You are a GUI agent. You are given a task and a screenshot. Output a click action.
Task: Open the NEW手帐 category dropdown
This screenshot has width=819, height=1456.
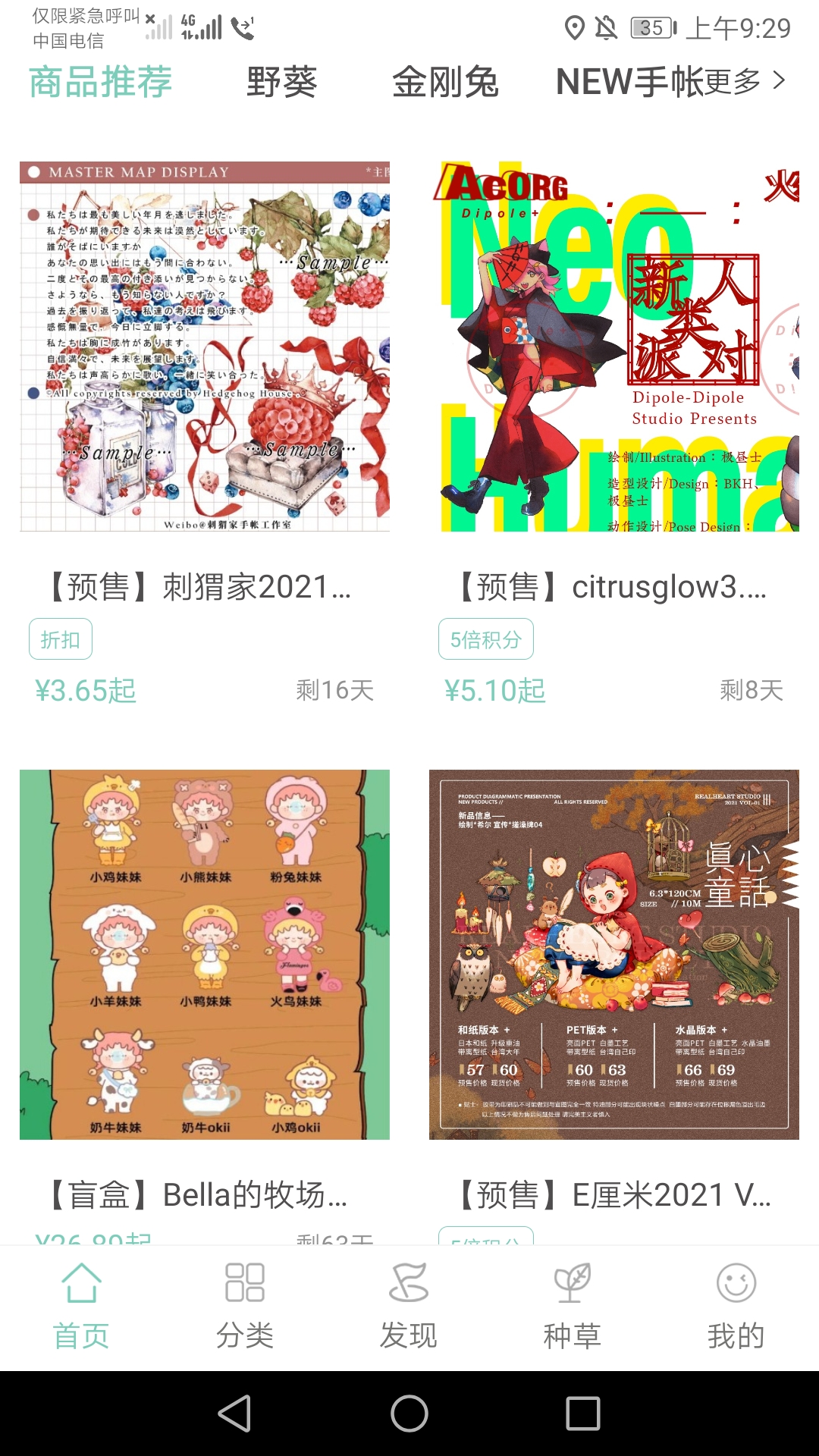pyautogui.click(x=629, y=83)
